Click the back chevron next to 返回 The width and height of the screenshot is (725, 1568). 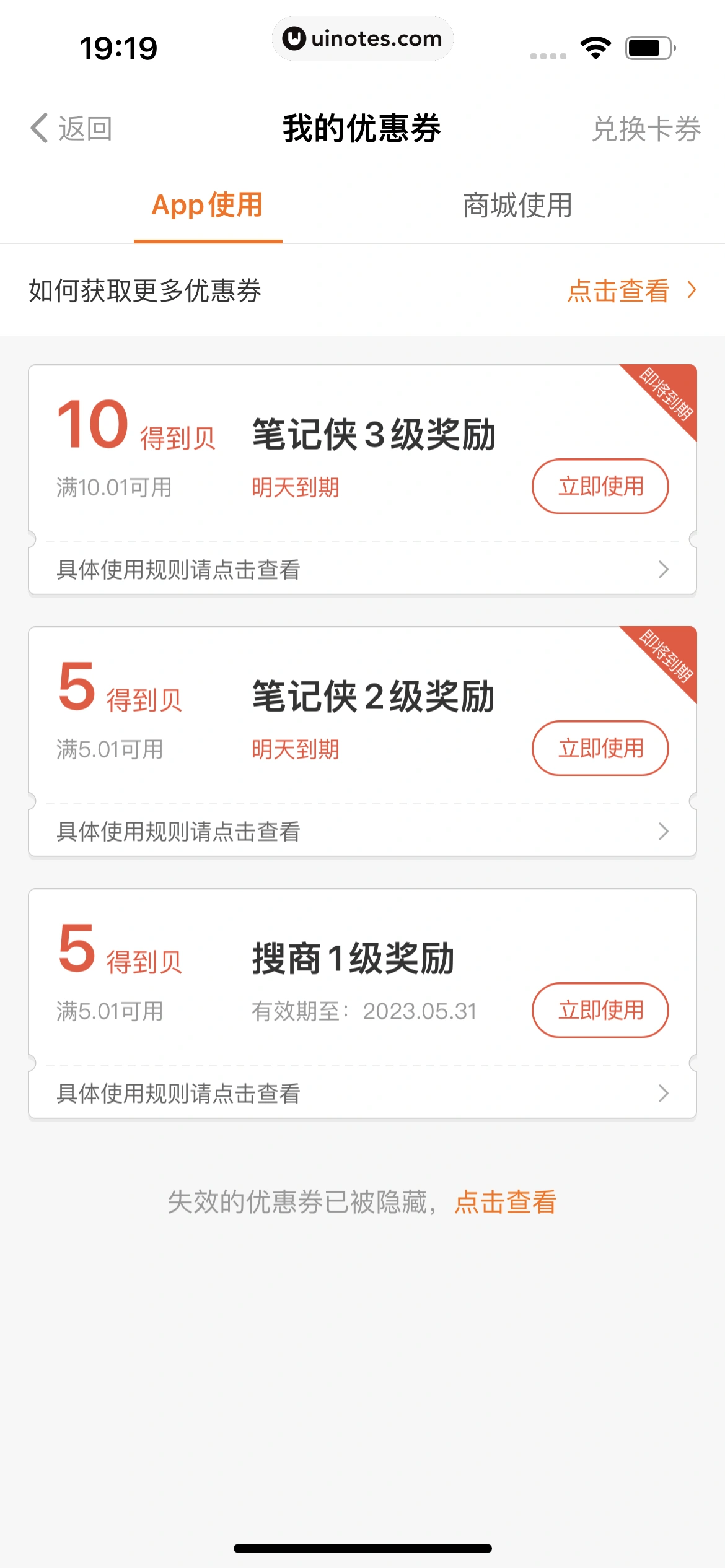click(38, 128)
